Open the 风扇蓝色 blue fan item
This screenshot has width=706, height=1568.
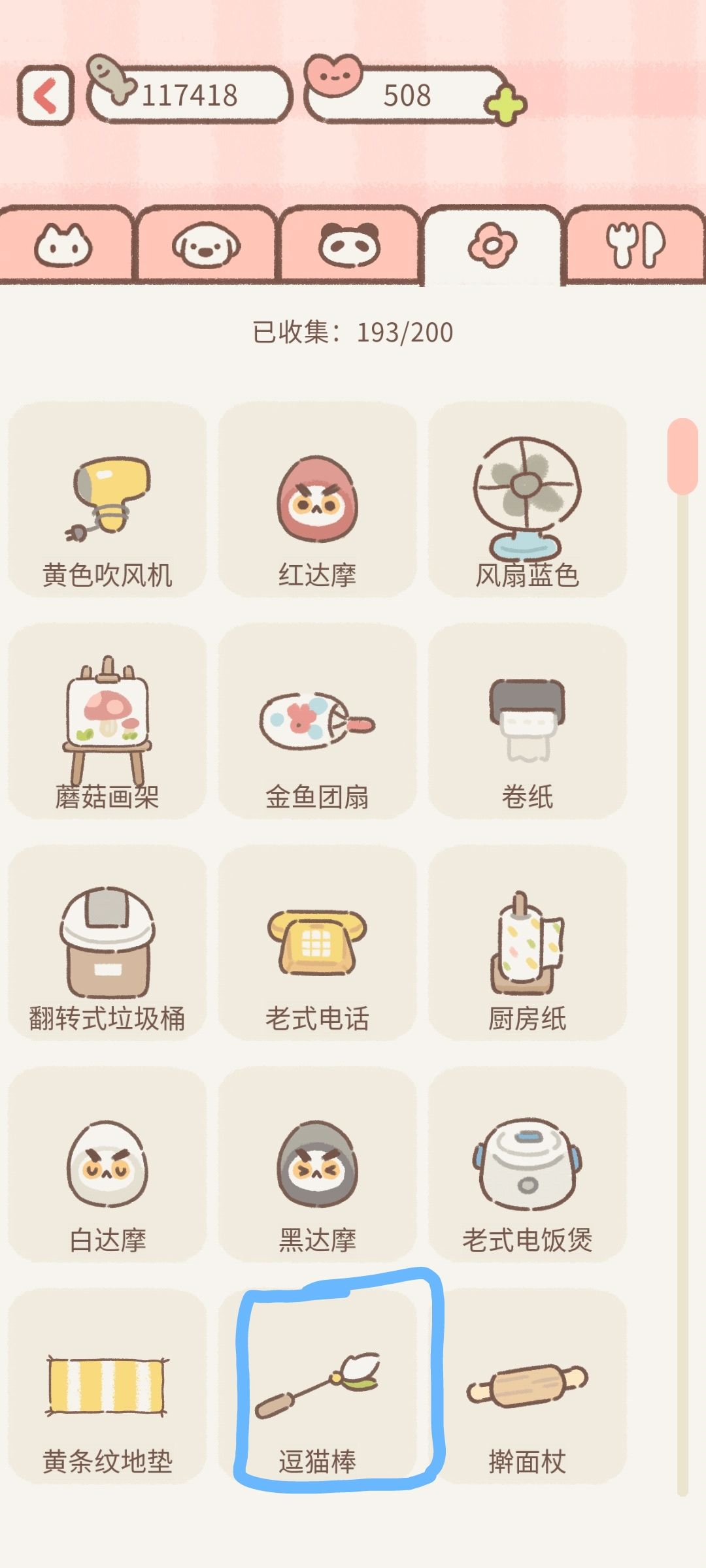526,503
